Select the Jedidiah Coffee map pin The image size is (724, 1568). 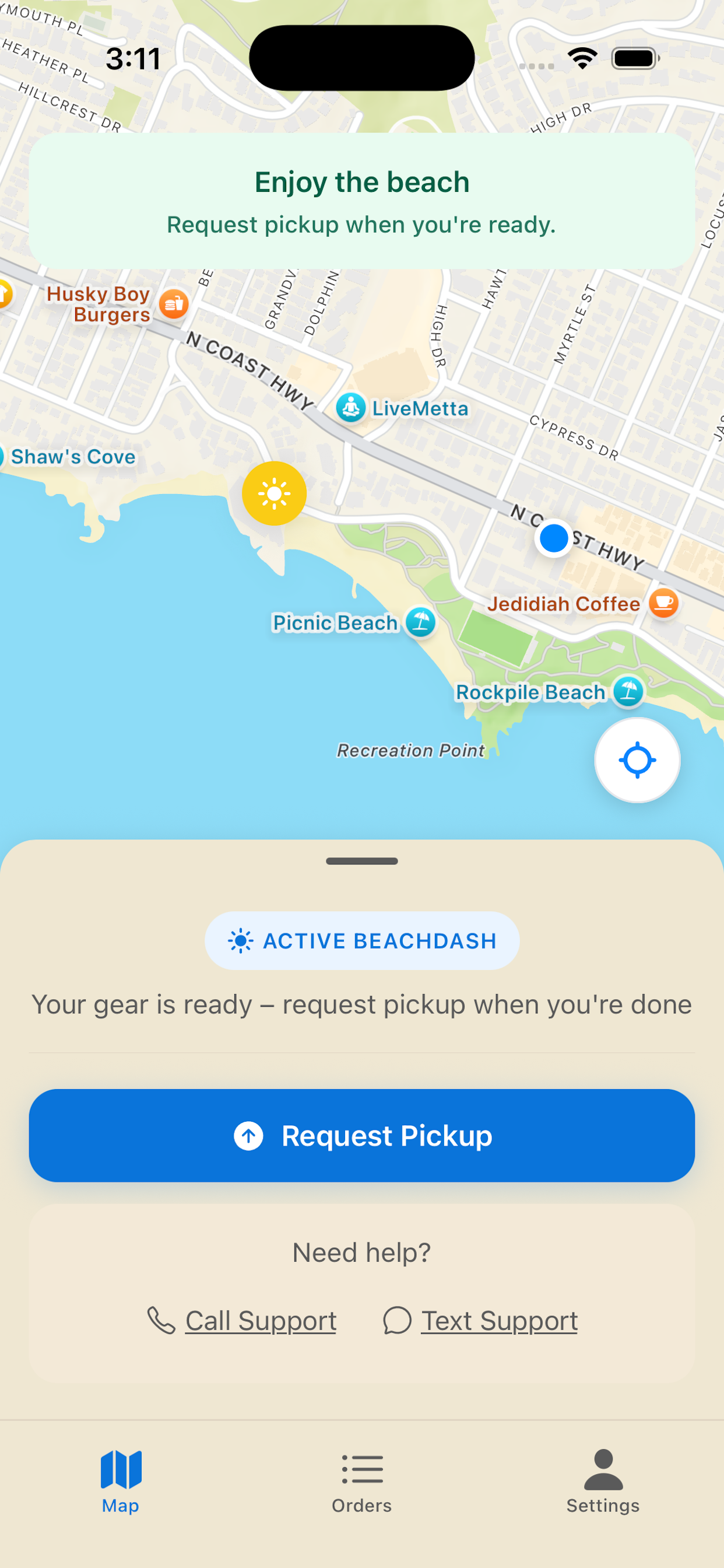click(663, 603)
